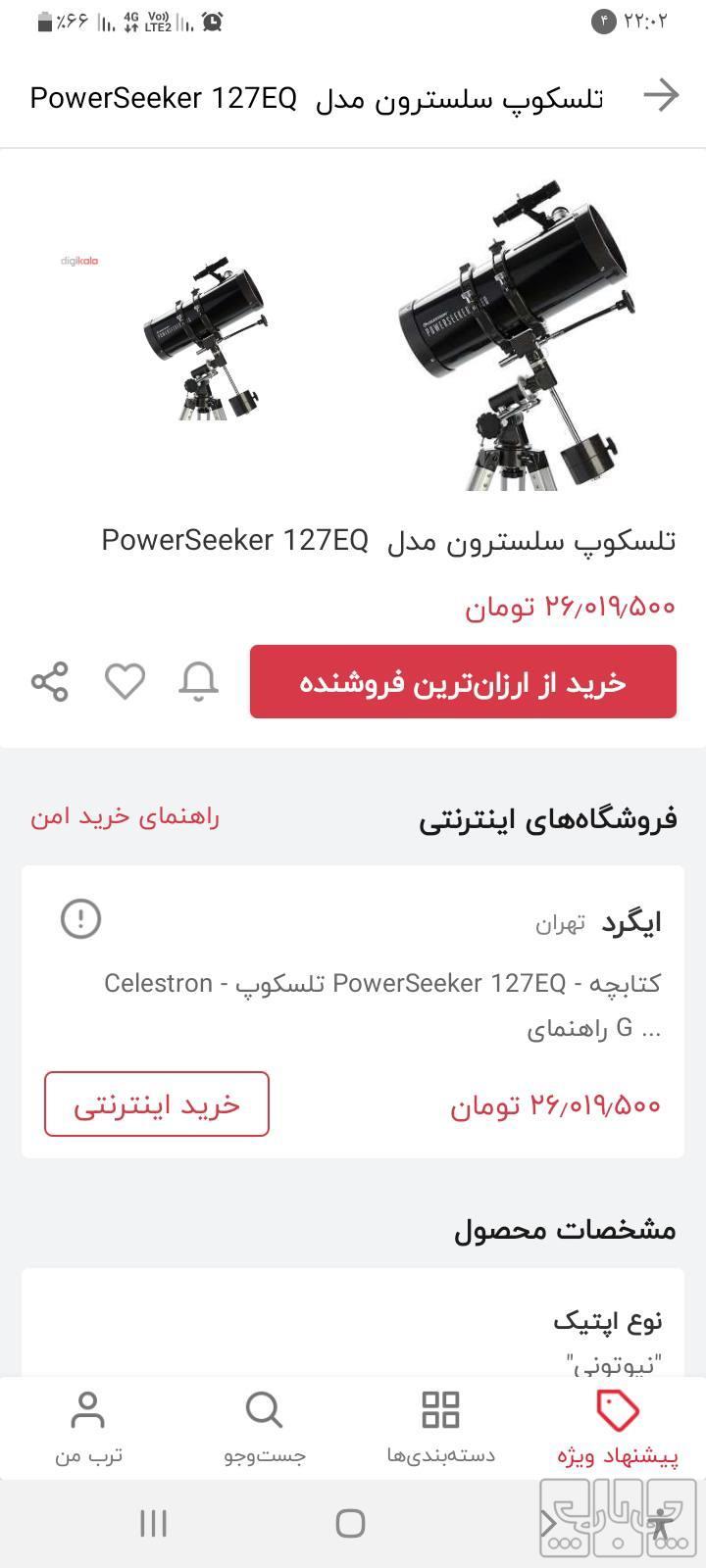Screen dimensions: 706x1568
Task: Go back using the top arrow
Action: point(661,95)
